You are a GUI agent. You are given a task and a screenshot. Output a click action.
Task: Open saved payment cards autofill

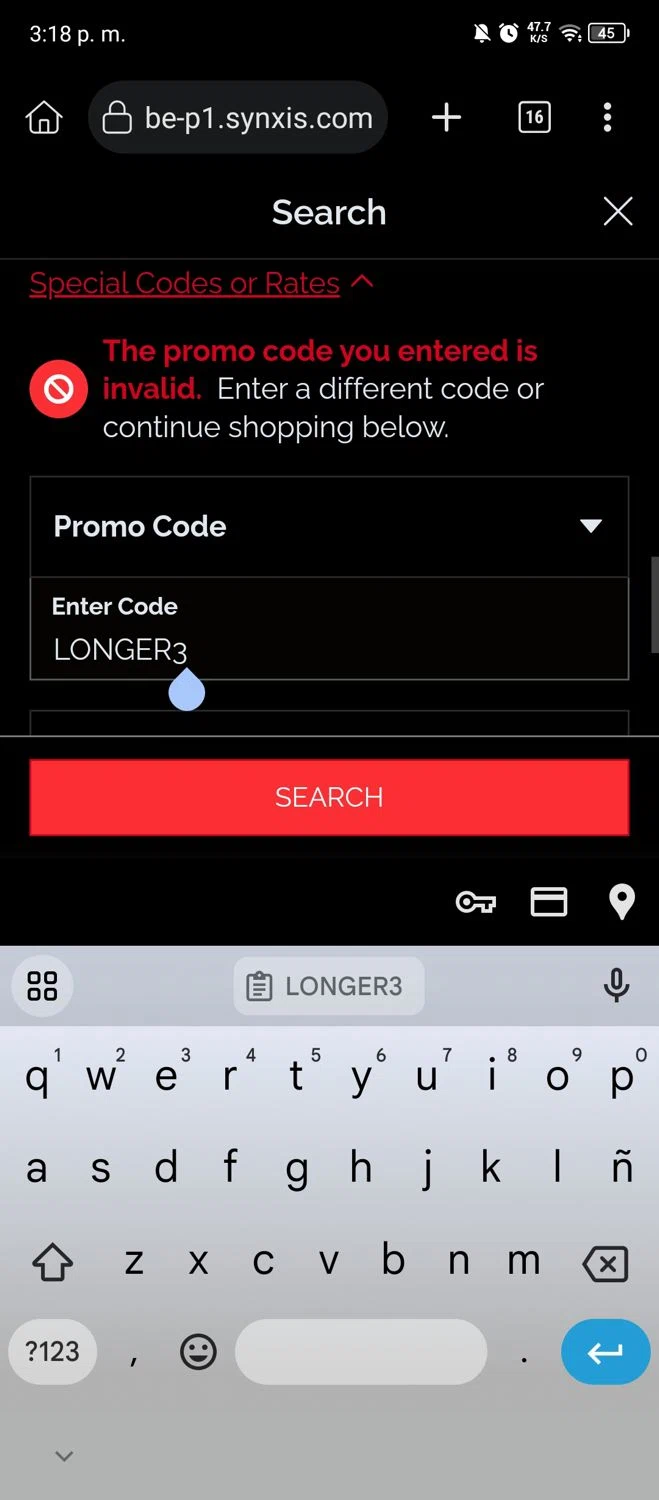coord(548,902)
